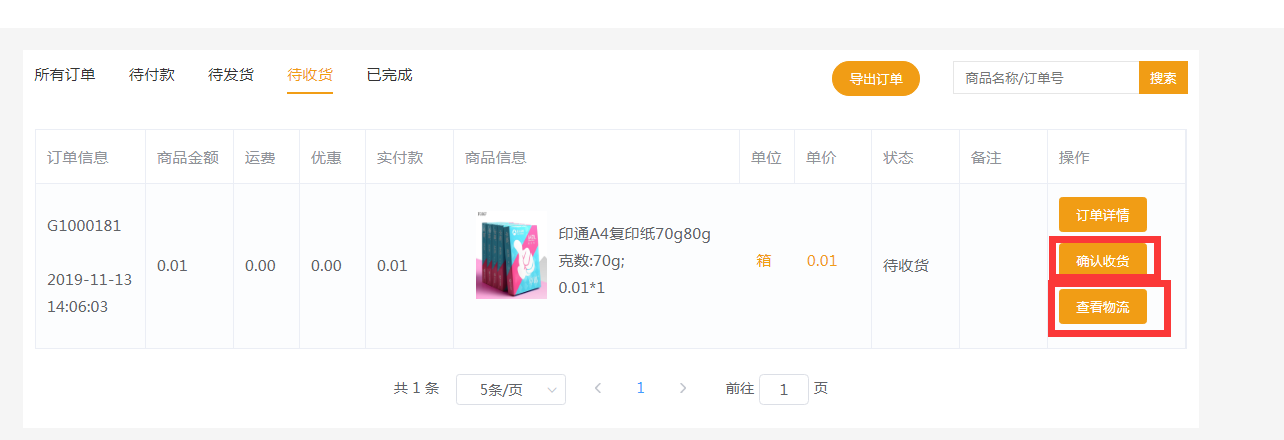Tap 确认收货 for the order
Viewport: 1284px width, 440px height.
[x=1103, y=261]
